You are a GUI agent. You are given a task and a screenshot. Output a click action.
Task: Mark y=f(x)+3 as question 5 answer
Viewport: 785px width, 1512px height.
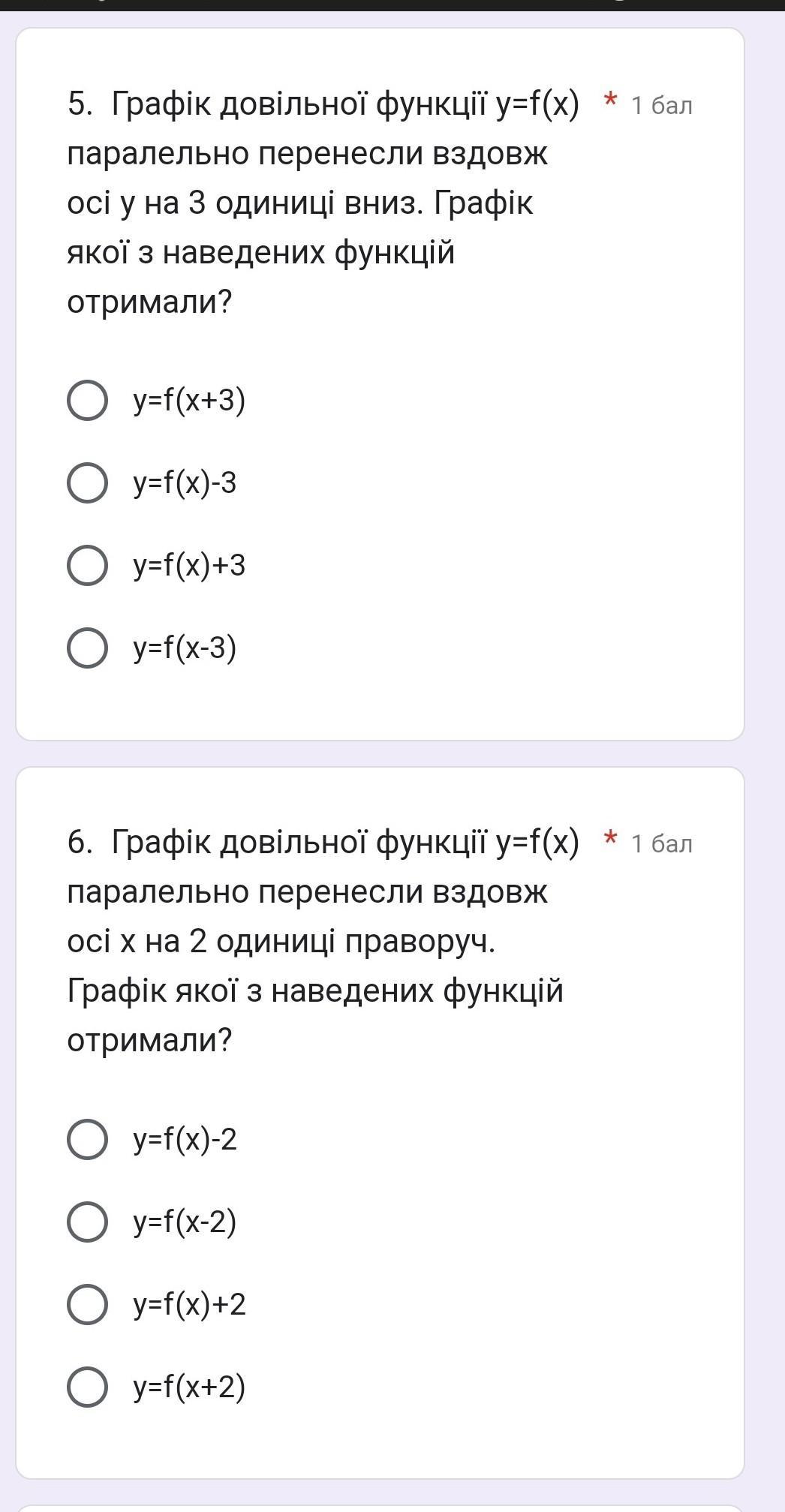pyautogui.click(x=87, y=565)
